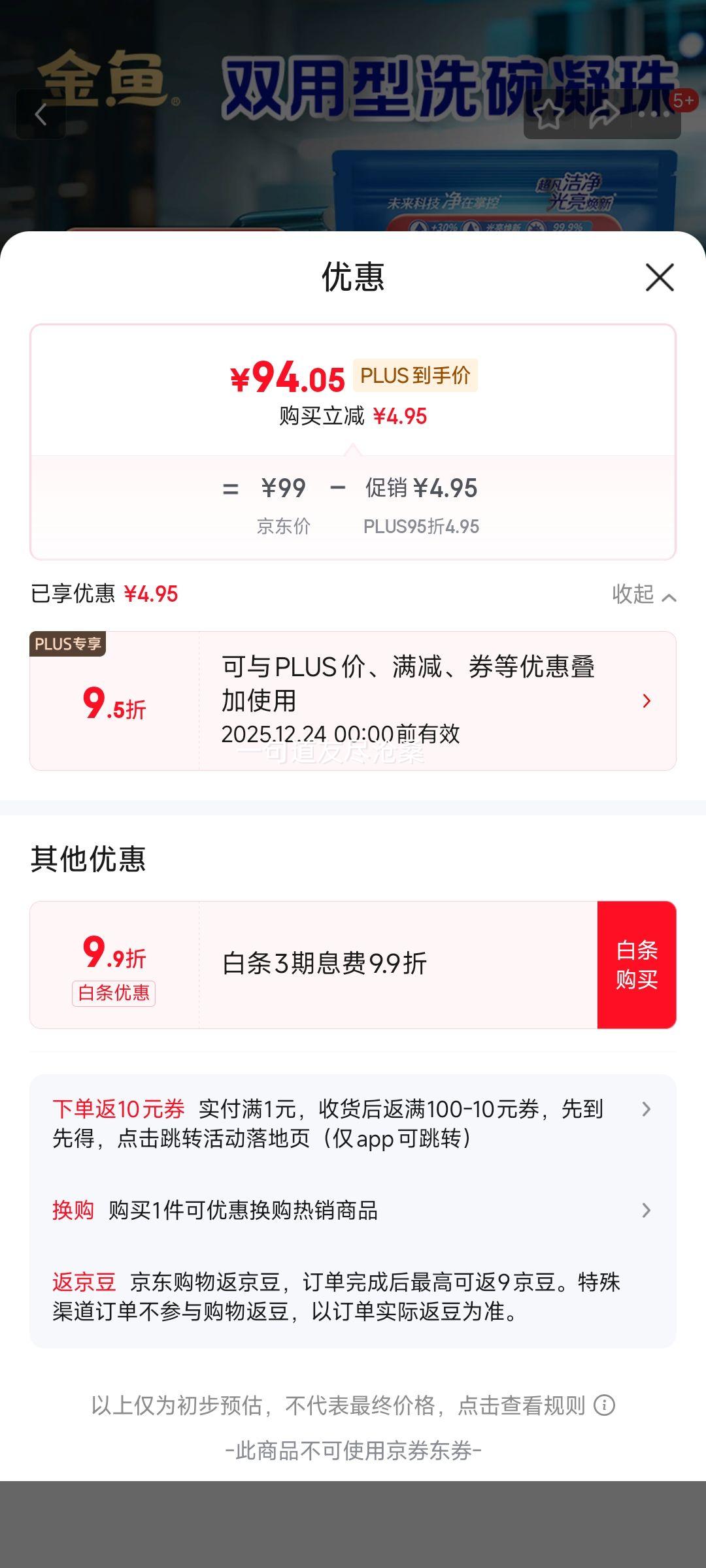Viewport: 706px width, 1568px height.
Task: View the price estimate rules info icon
Action: [605, 1405]
